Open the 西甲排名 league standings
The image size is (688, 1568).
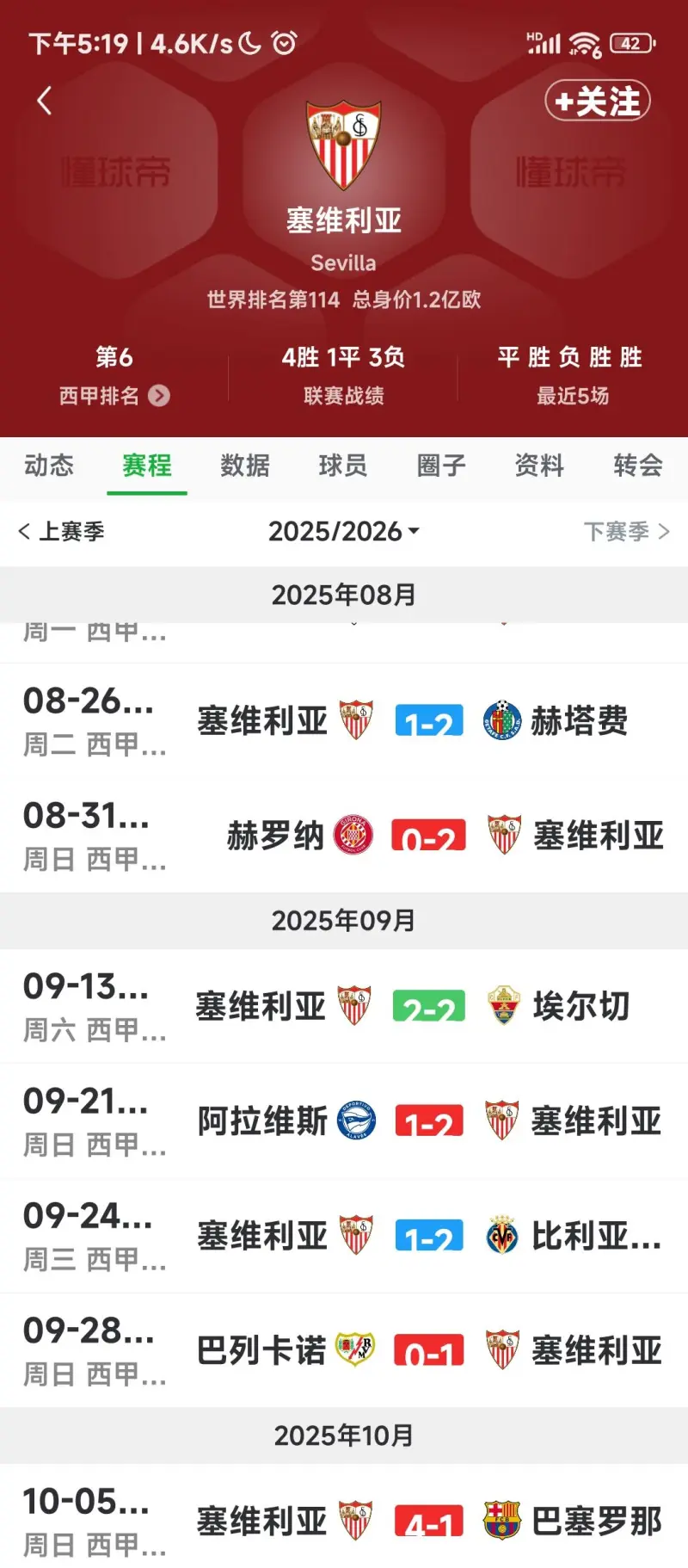[114, 396]
